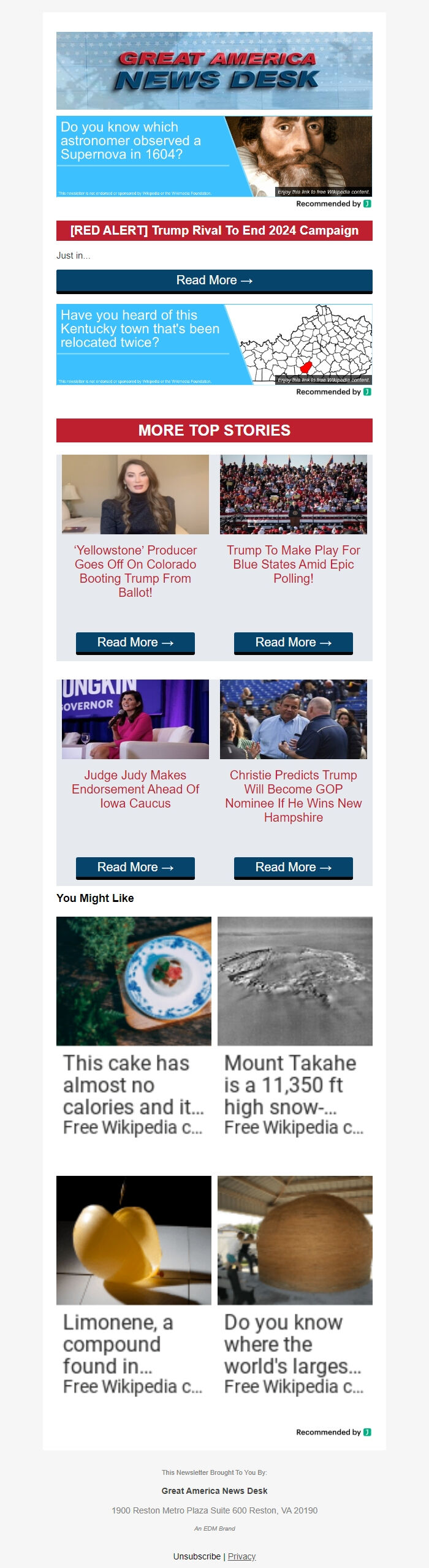
Task: Open the Limonene compound recommendation card
Action: pos(134,1286)
